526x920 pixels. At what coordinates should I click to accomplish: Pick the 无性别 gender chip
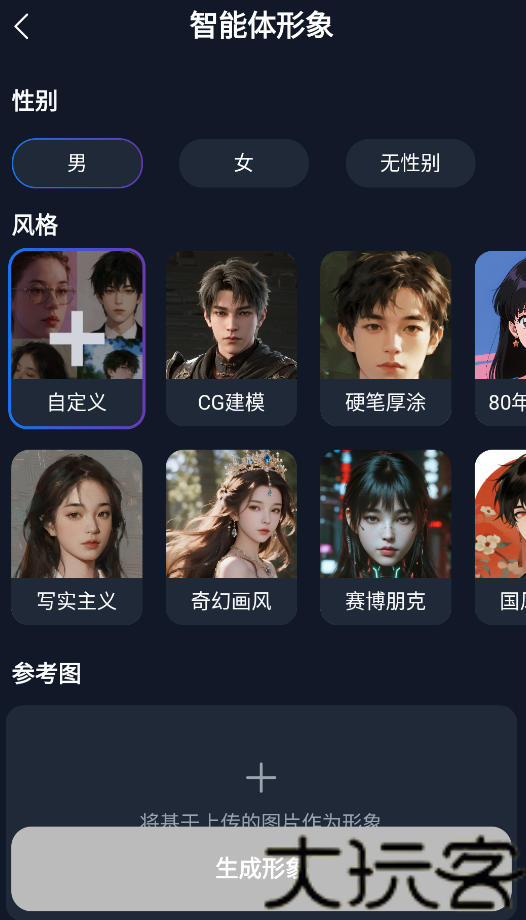click(410, 163)
